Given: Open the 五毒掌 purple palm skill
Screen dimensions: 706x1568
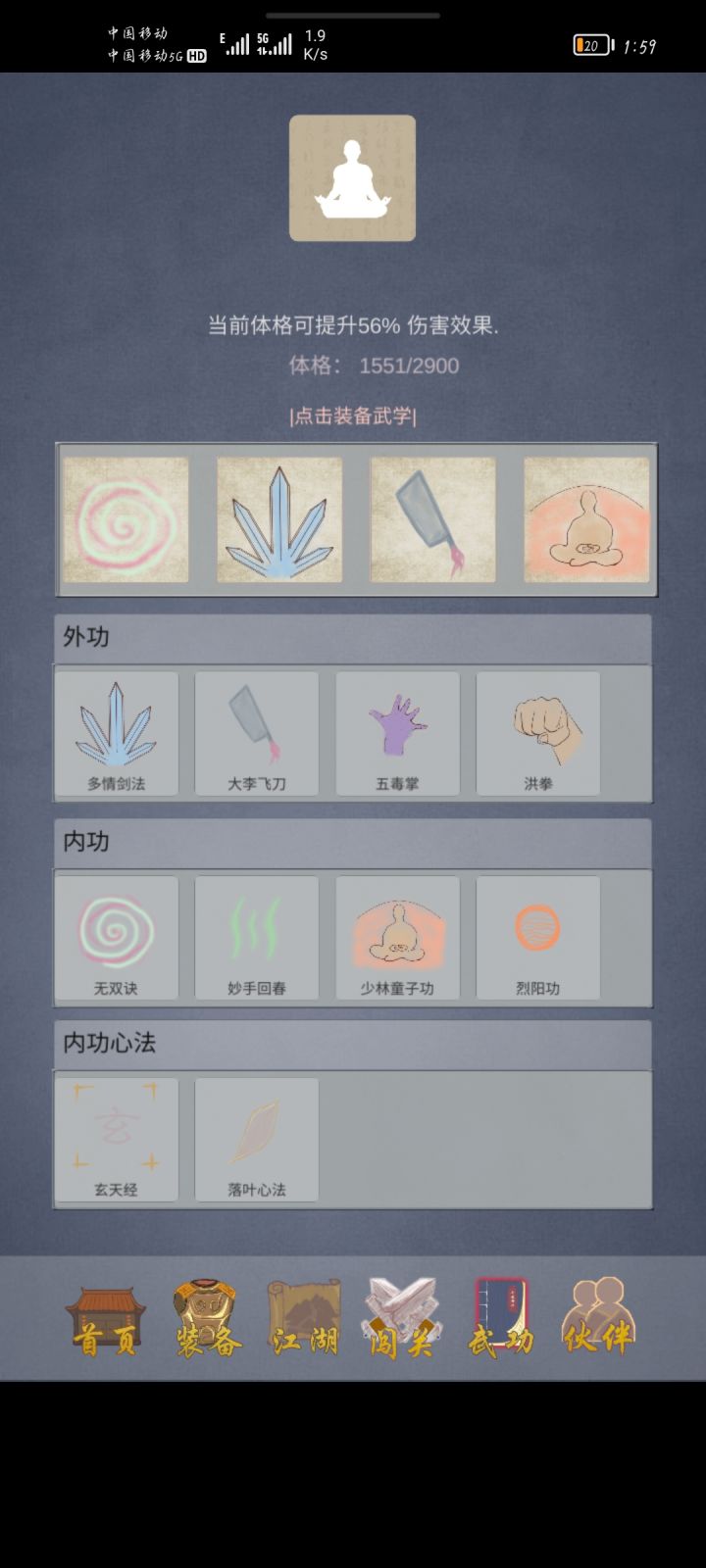Looking at the screenshot, I should pyautogui.click(x=397, y=725).
